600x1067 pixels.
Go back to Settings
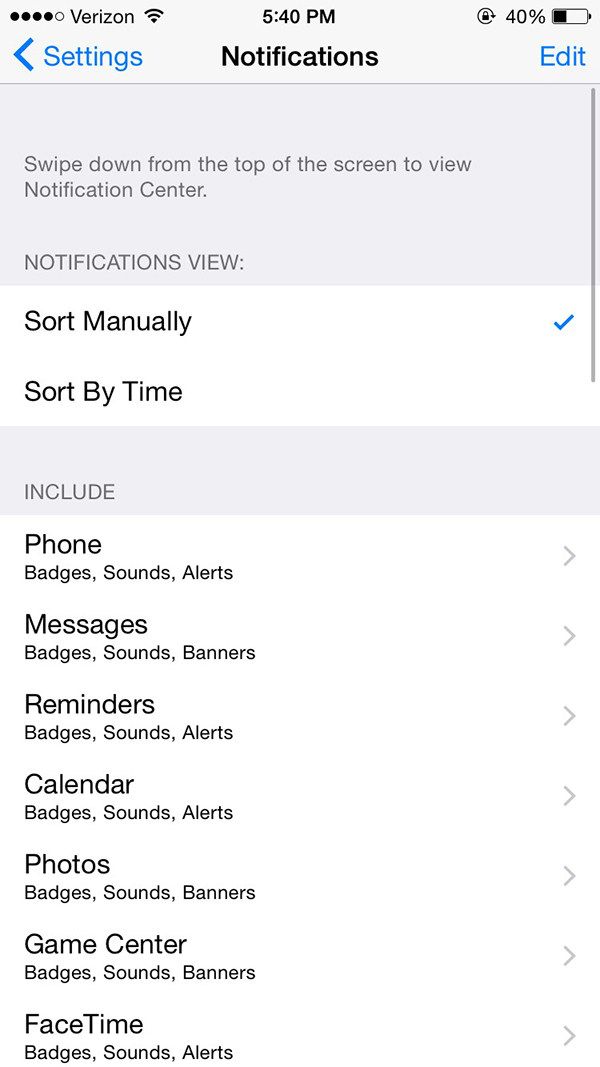(78, 56)
